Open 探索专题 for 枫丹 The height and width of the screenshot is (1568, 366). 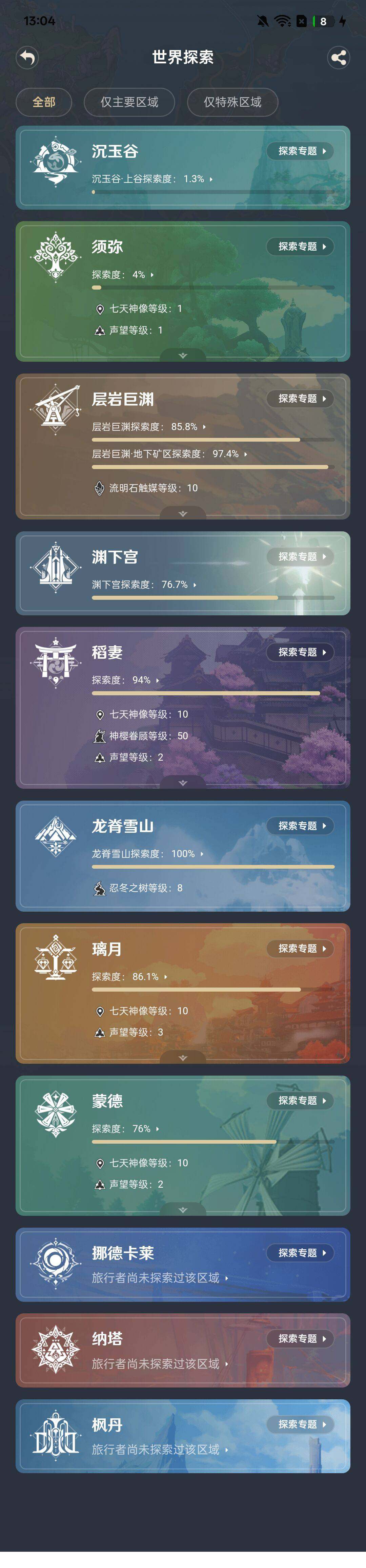300,1425
